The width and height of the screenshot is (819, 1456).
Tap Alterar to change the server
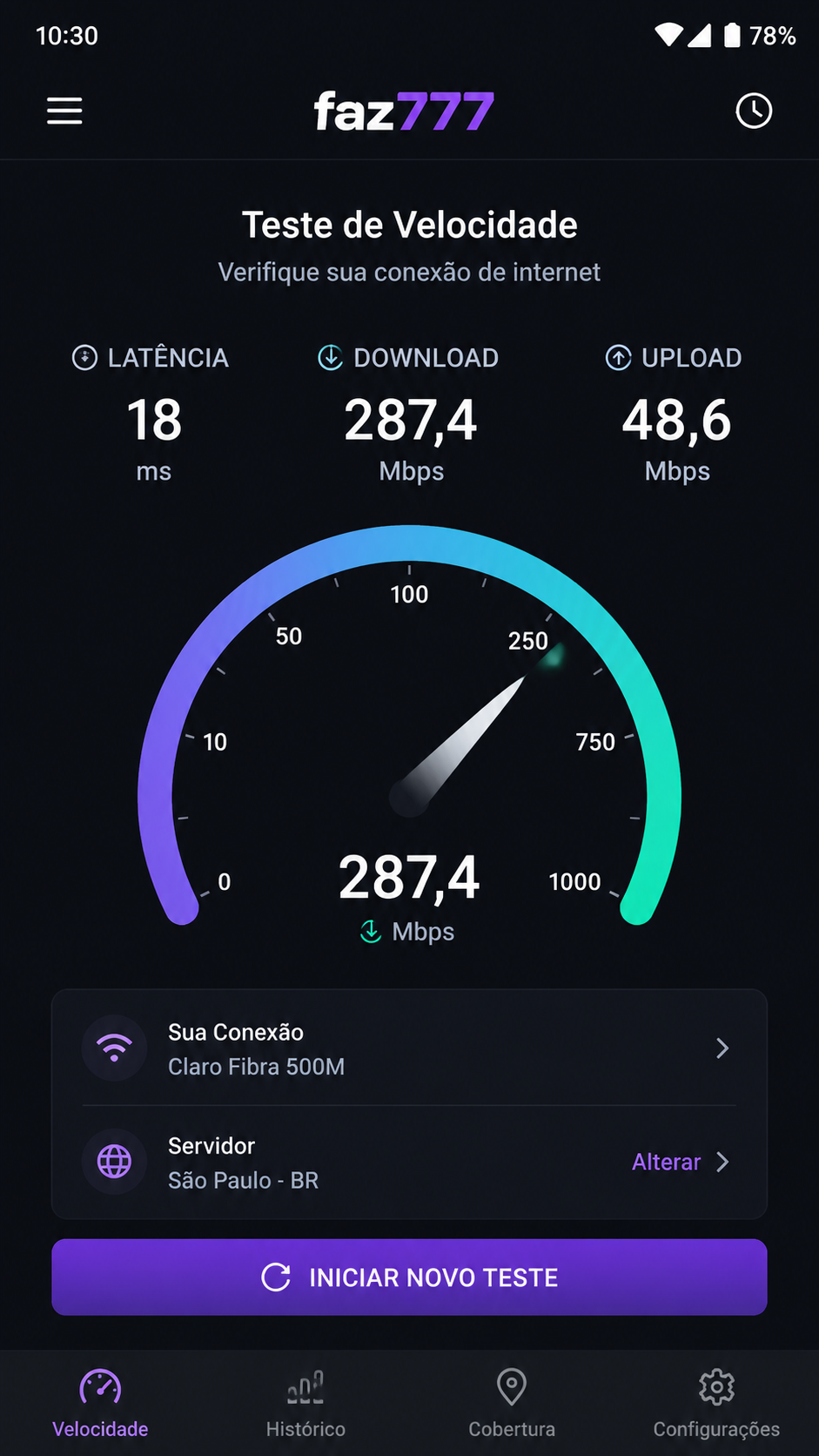666,1162
